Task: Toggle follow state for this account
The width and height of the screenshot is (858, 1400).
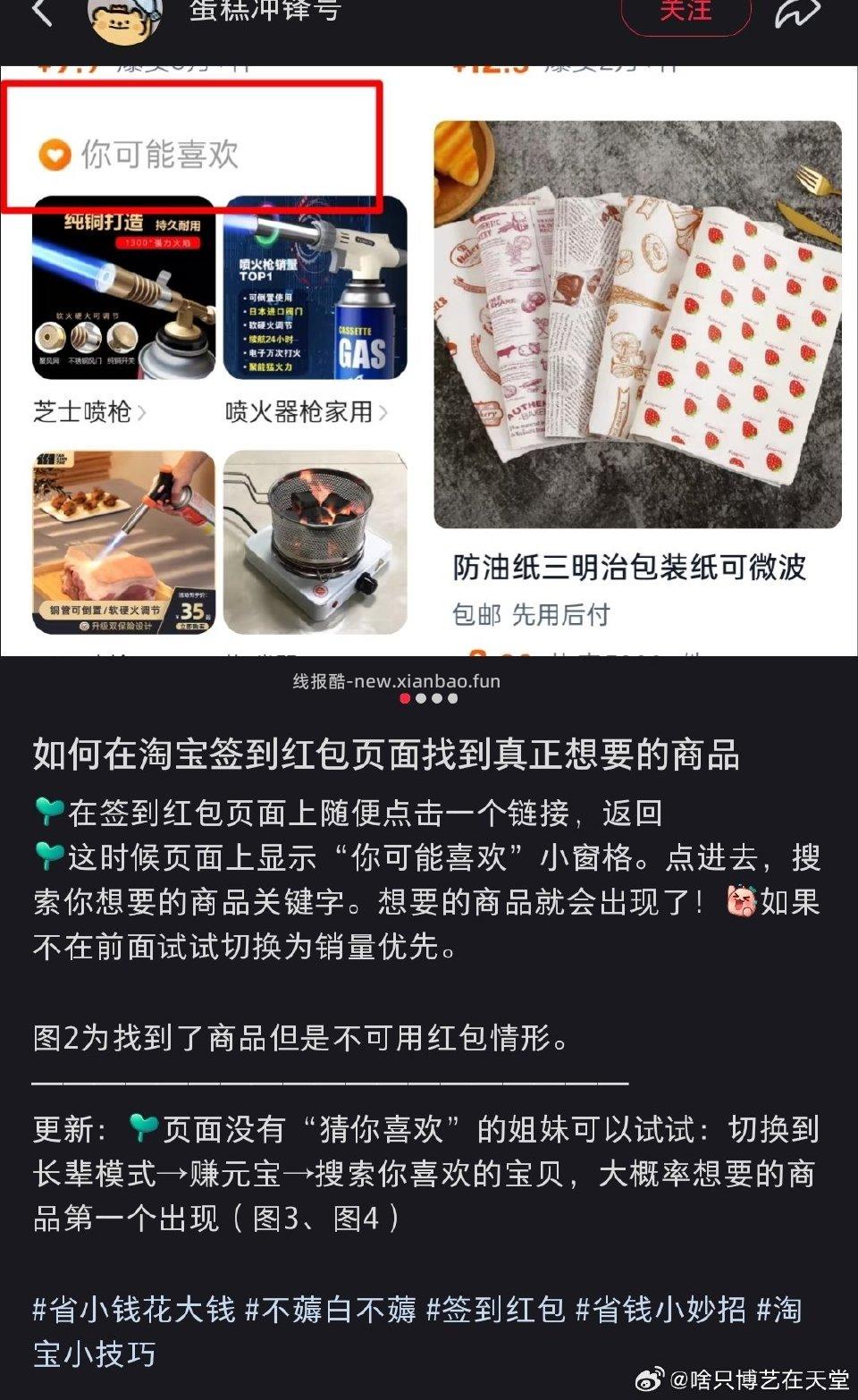Action: point(685,12)
